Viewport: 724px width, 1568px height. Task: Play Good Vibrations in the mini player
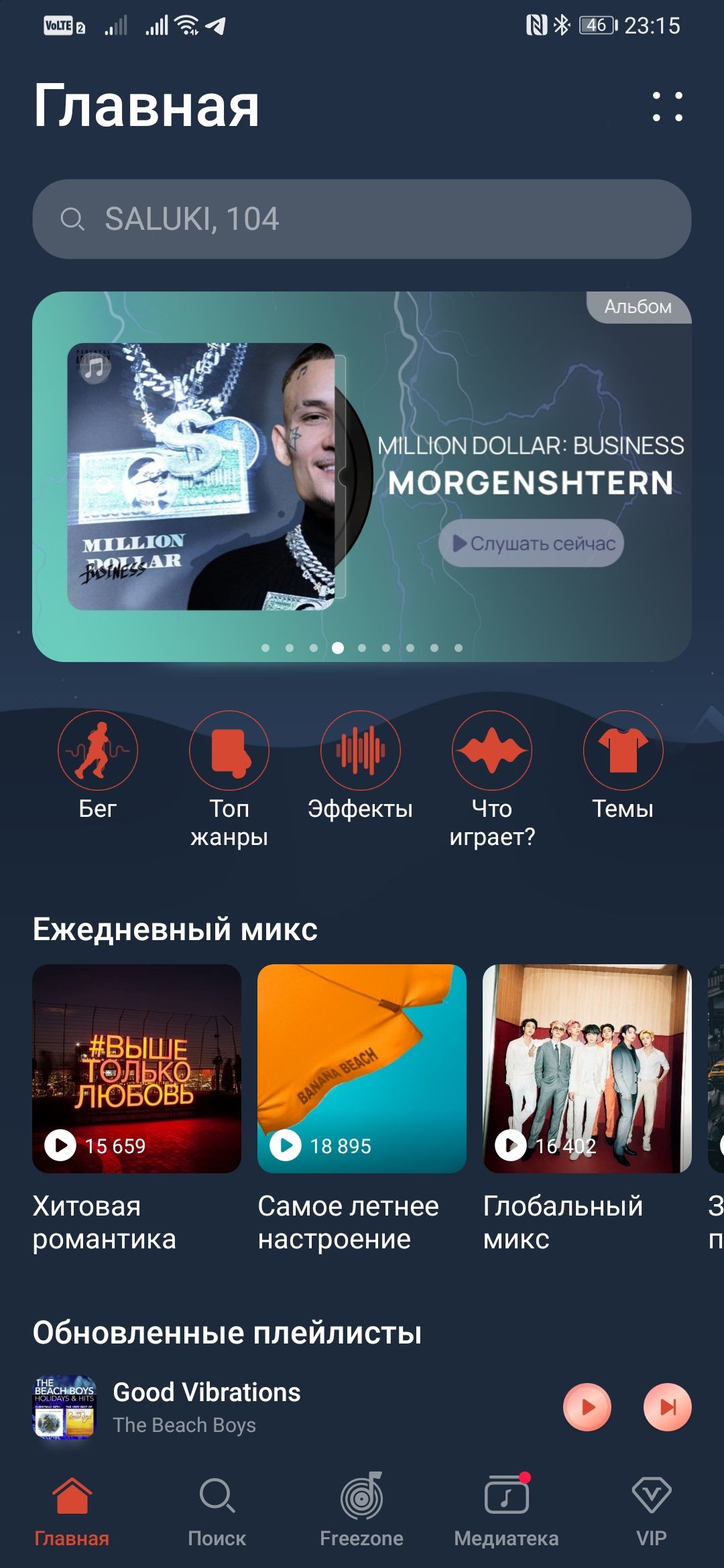tap(587, 1407)
